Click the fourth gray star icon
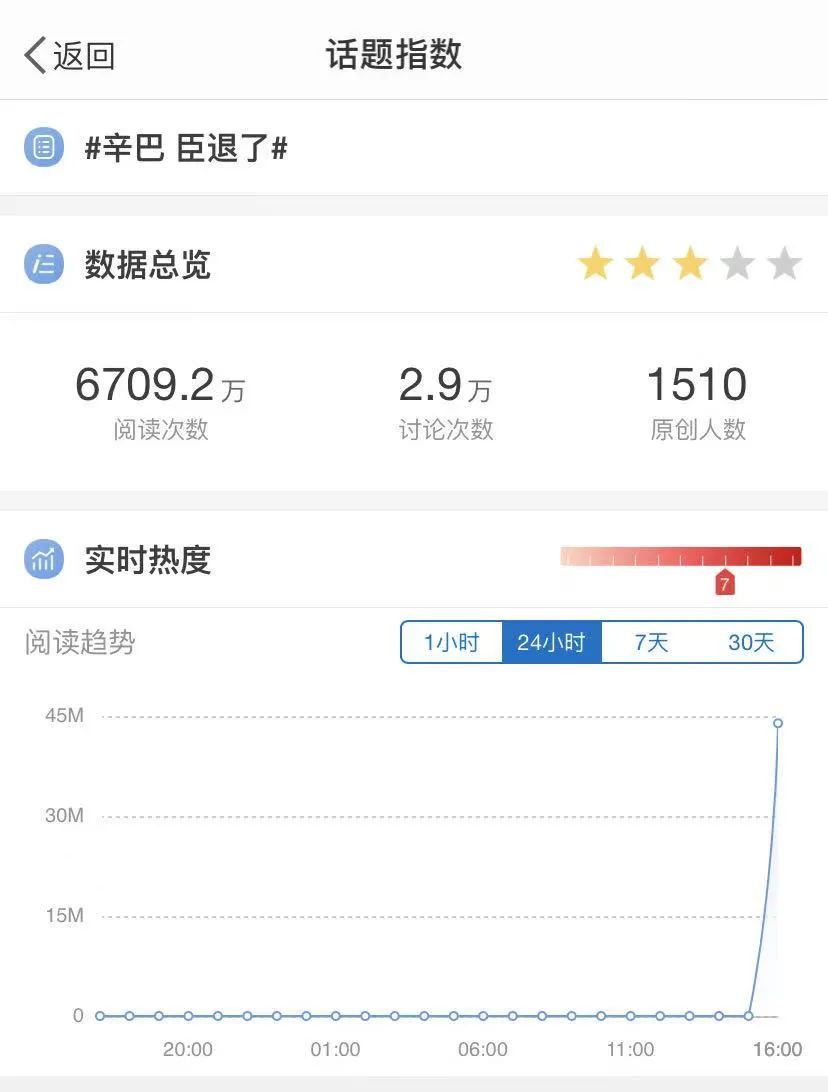Viewport: 828px width, 1092px height. tap(737, 262)
